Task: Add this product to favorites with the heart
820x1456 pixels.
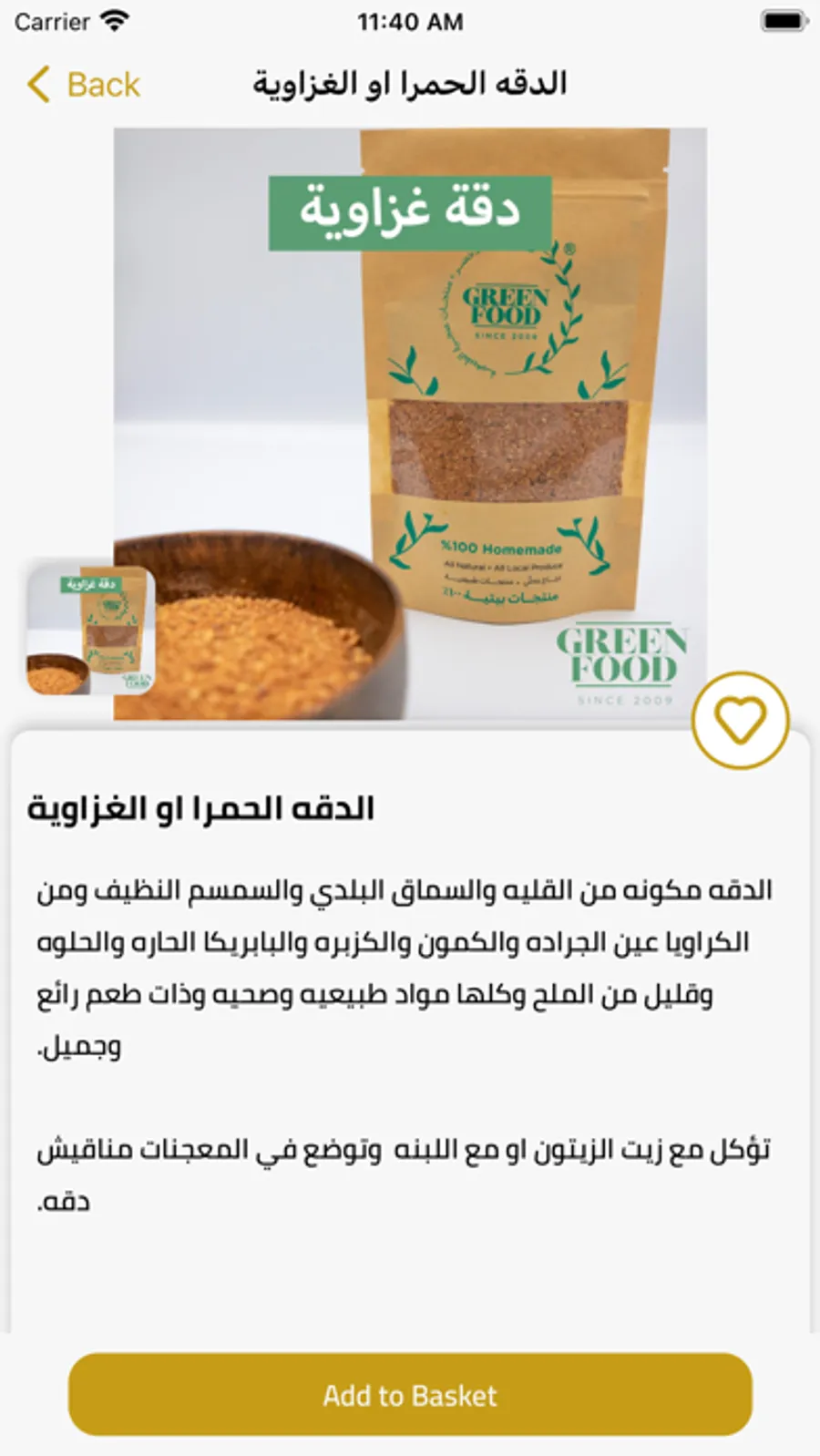Action: pyautogui.click(x=740, y=720)
